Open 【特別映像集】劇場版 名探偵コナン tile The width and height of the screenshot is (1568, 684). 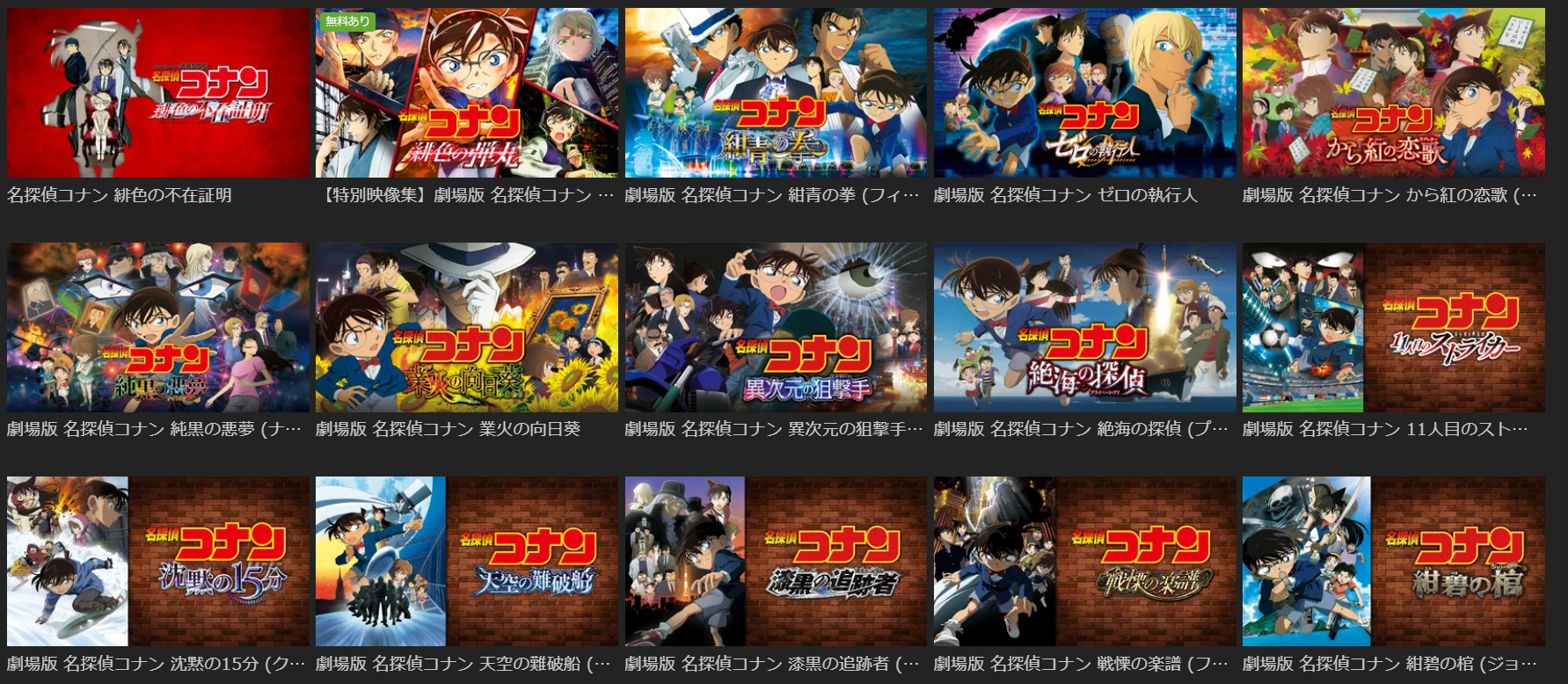click(x=466, y=93)
